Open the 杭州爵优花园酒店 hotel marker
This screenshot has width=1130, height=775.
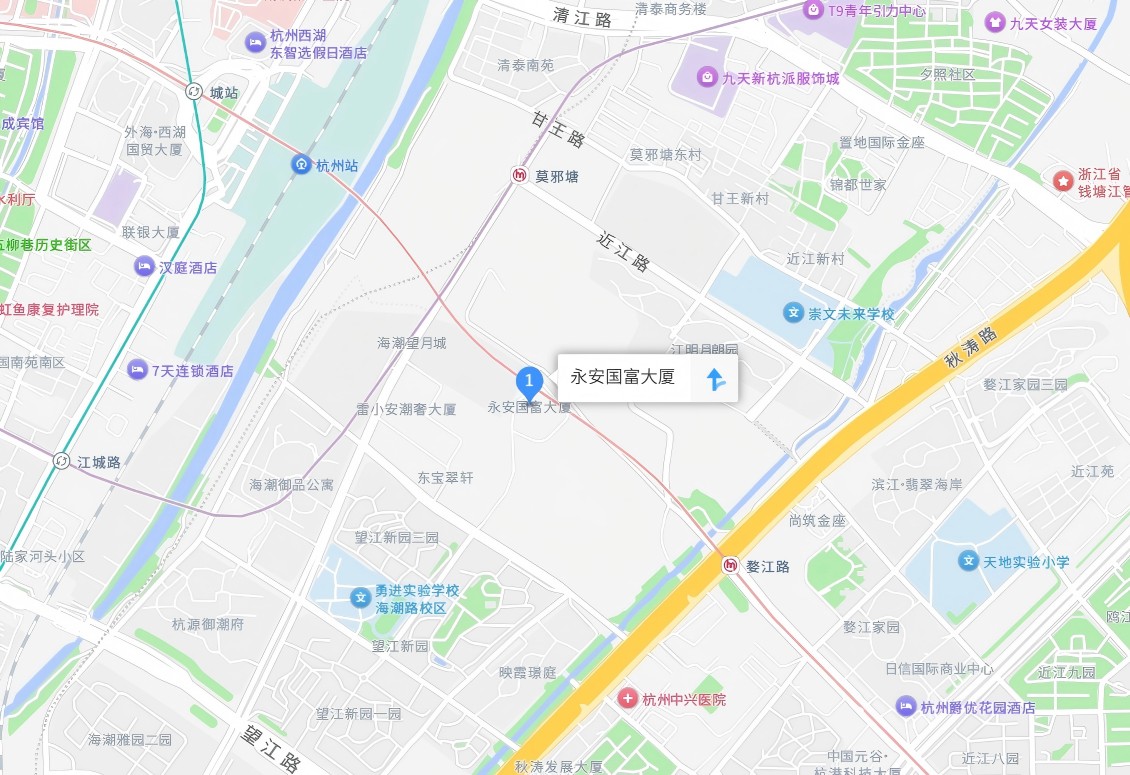coord(905,706)
